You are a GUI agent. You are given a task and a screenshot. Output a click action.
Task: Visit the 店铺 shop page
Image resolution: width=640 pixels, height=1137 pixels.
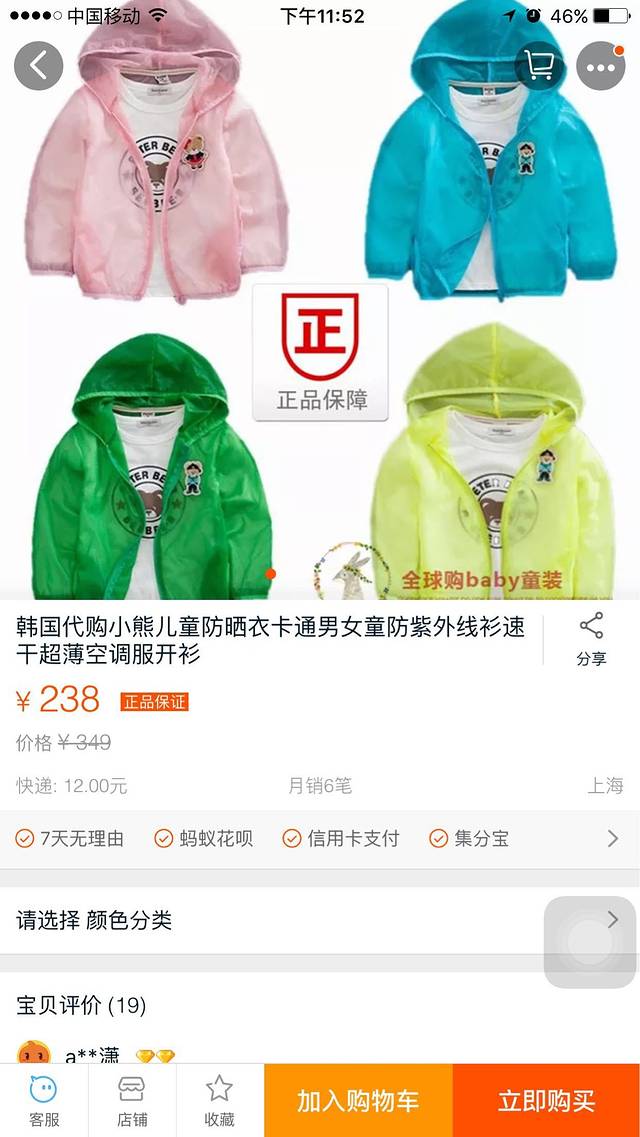click(x=131, y=1100)
